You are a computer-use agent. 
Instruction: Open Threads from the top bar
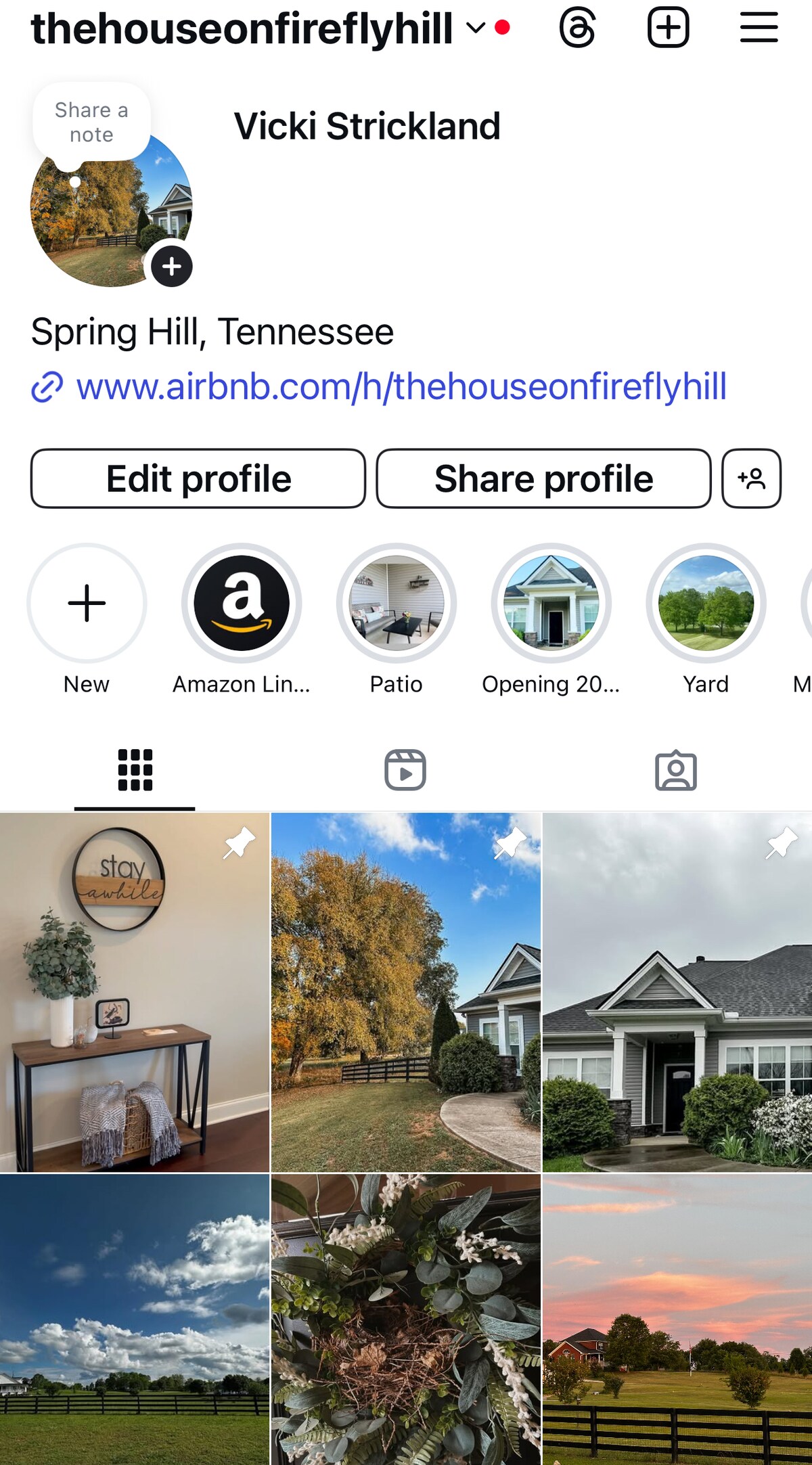coord(577,28)
